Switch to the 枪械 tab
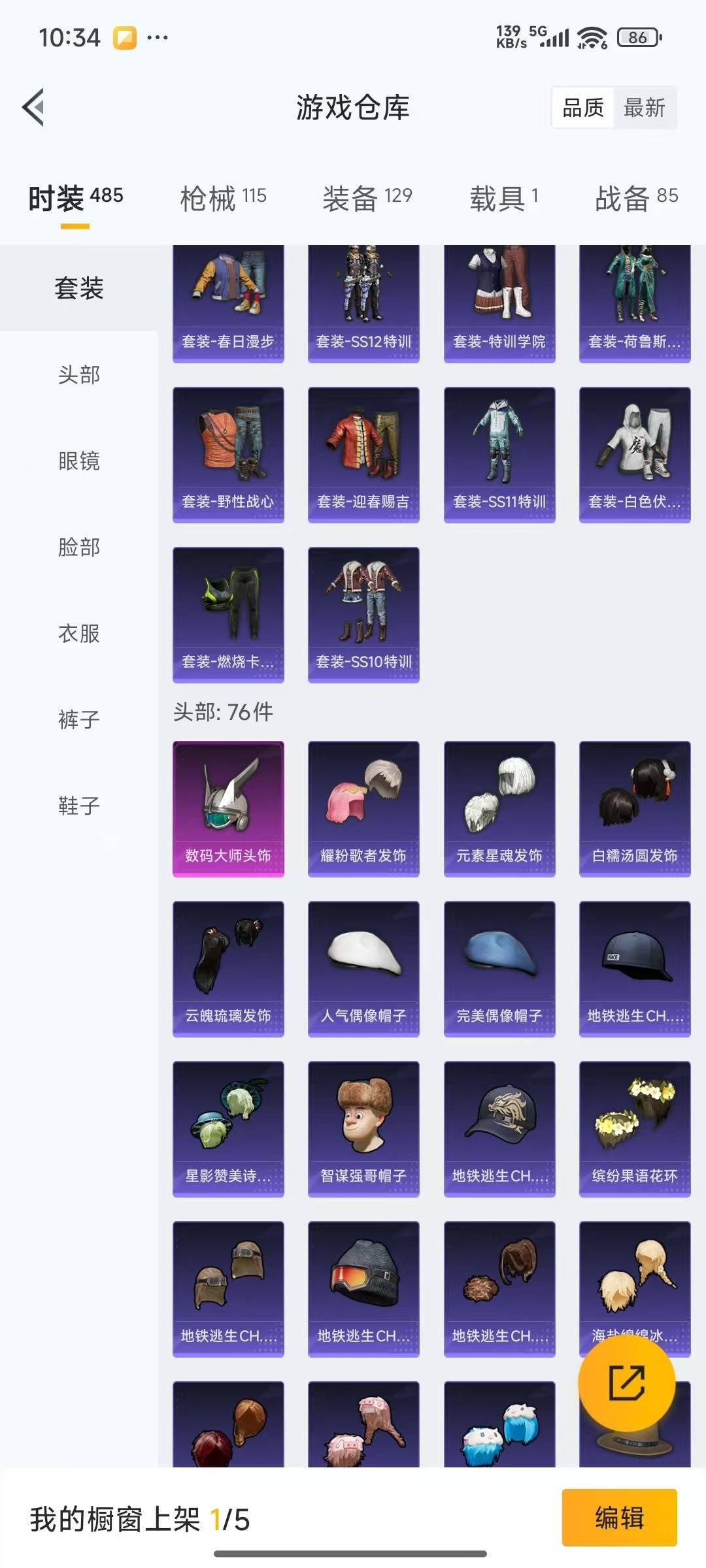706x1568 pixels. (223, 198)
